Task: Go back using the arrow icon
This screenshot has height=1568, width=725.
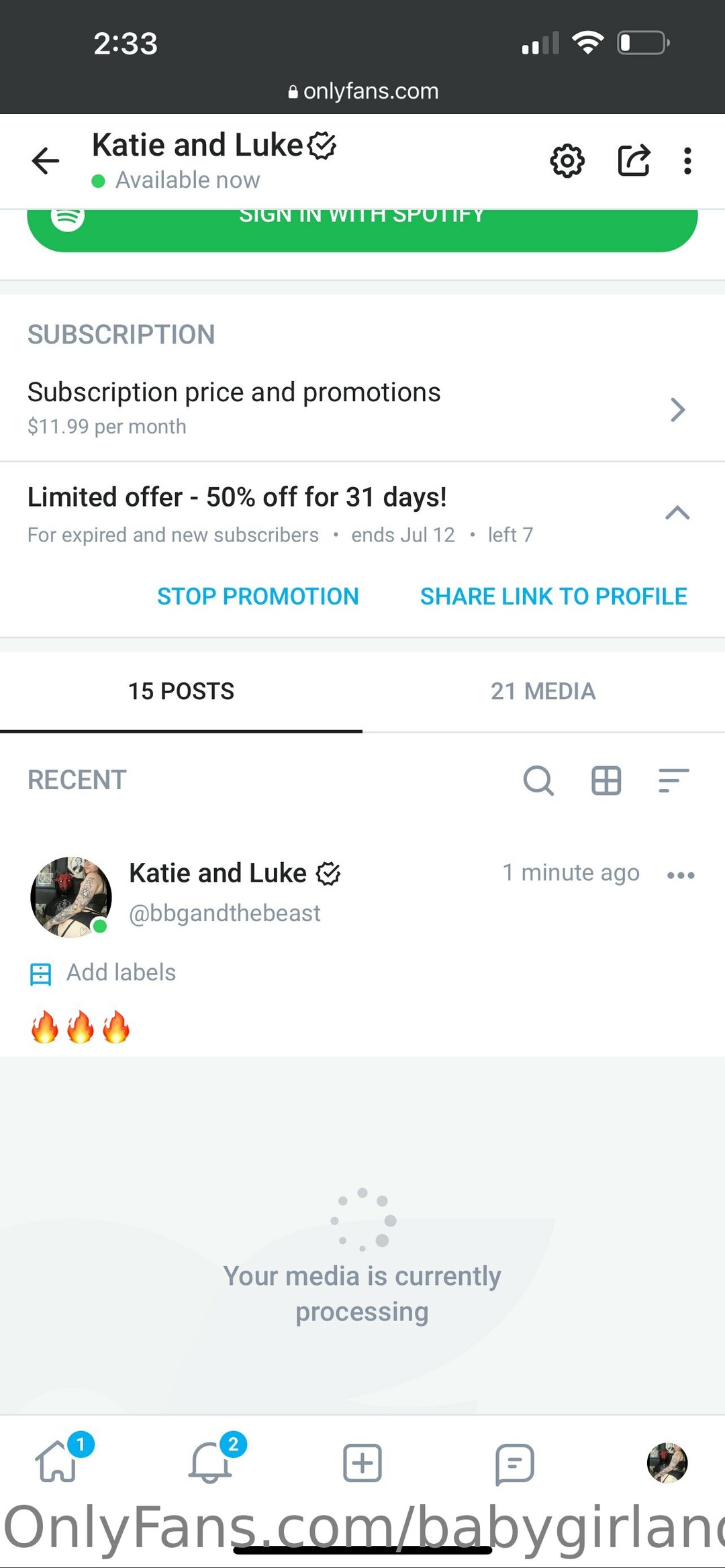Action: click(x=46, y=161)
